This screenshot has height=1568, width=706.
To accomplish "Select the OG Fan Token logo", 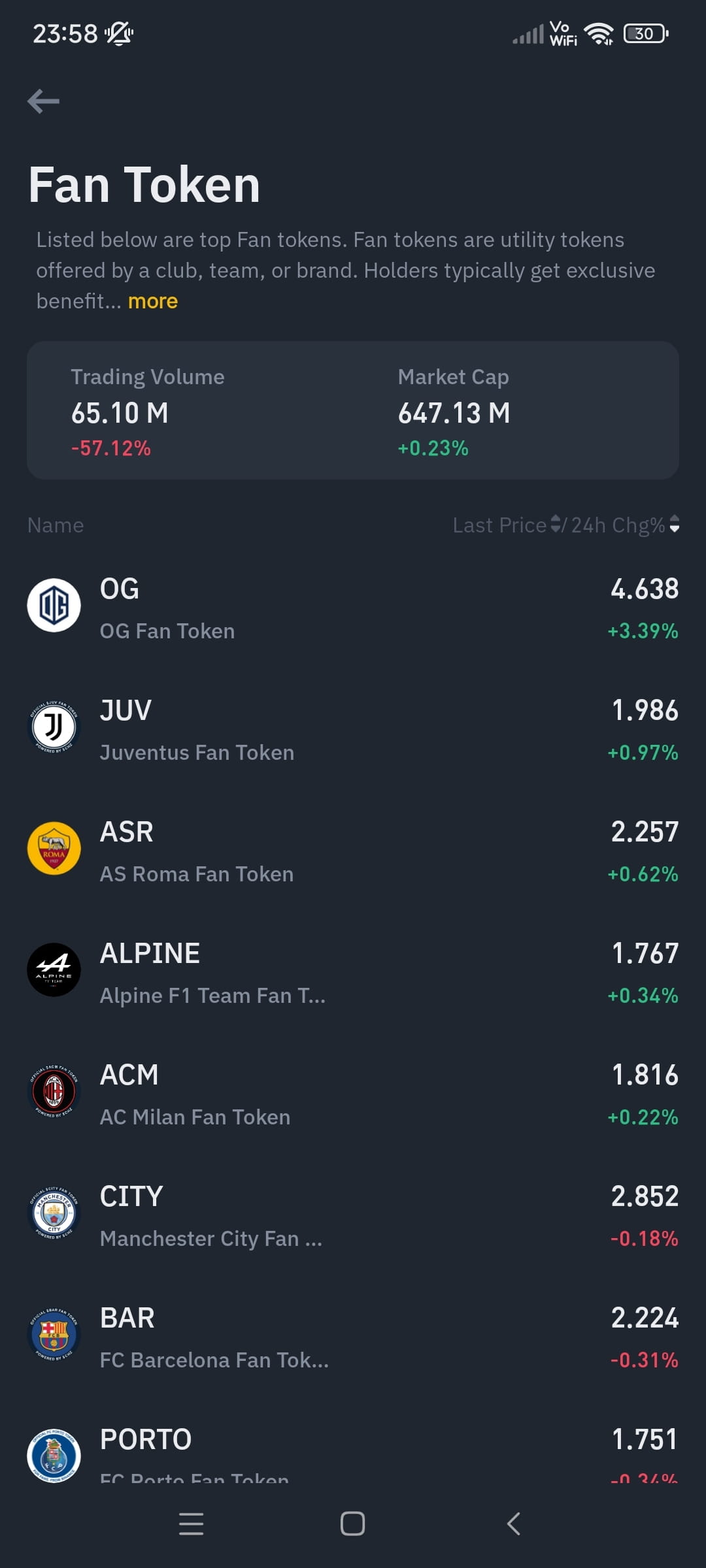I will point(54,605).
